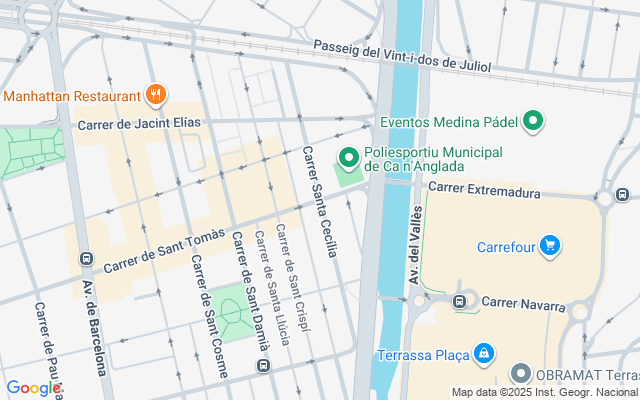
Task: Open the Carrefour shopping marker
Action: (x=549, y=245)
